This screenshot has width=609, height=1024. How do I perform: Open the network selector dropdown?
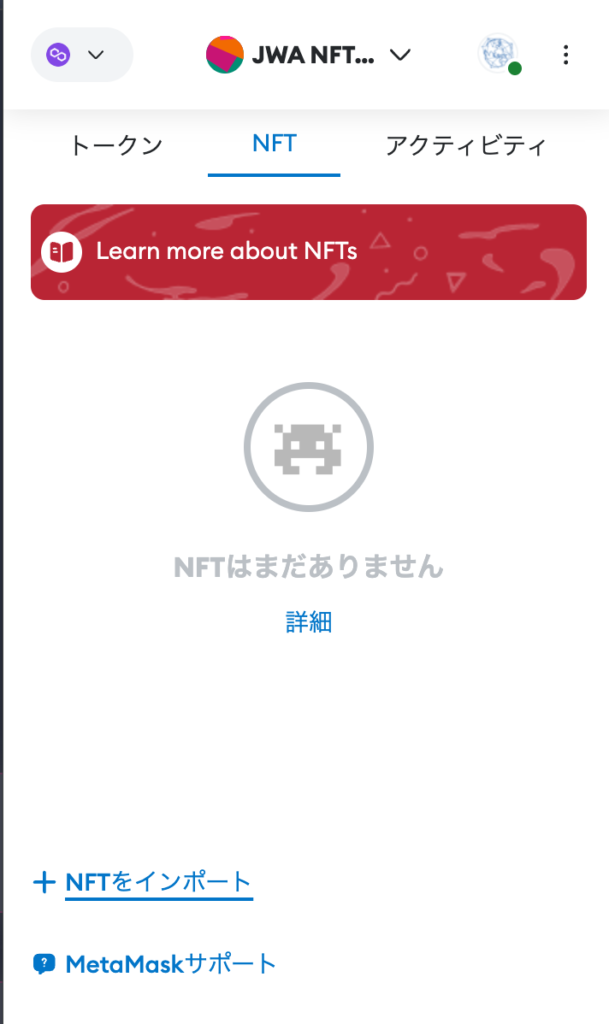pos(81,55)
